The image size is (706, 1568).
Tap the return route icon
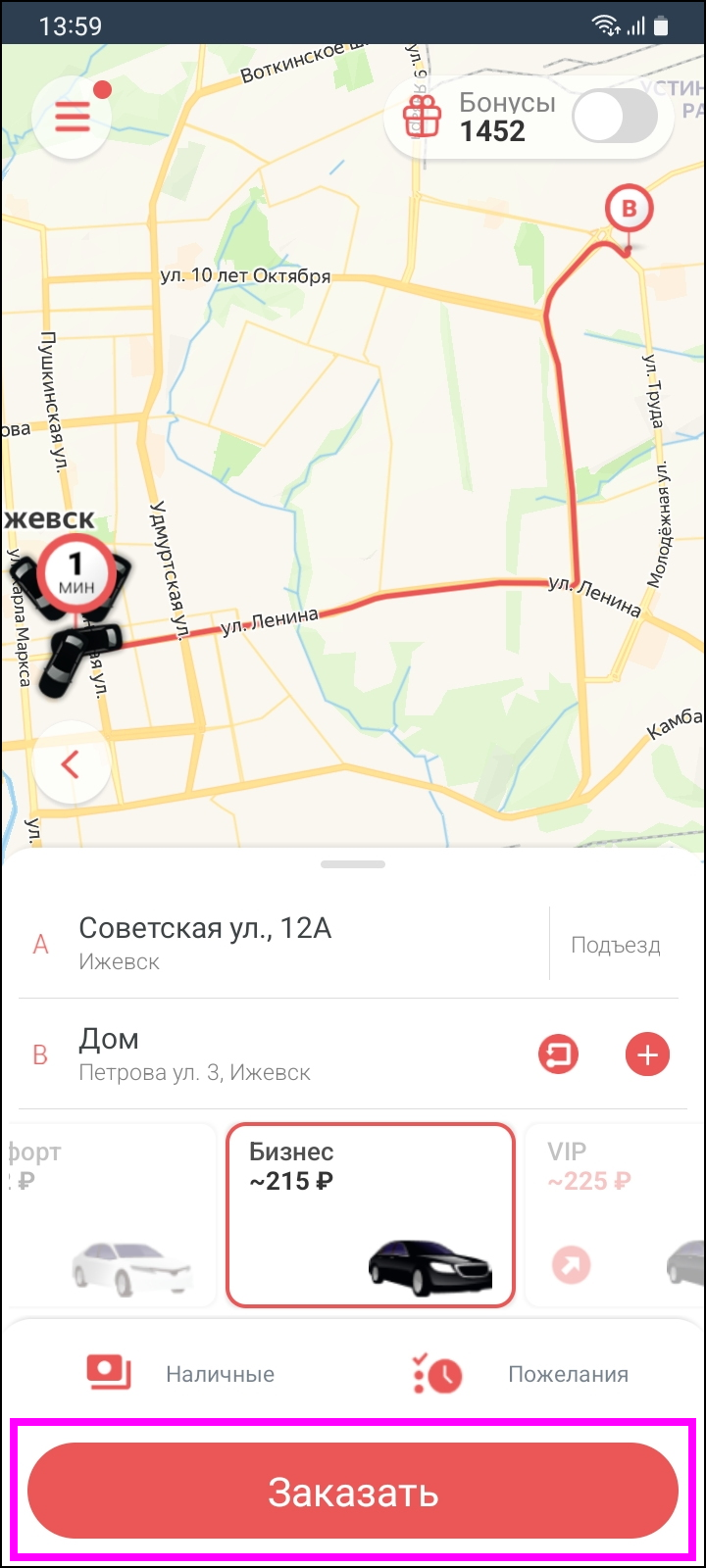[x=558, y=1055]
